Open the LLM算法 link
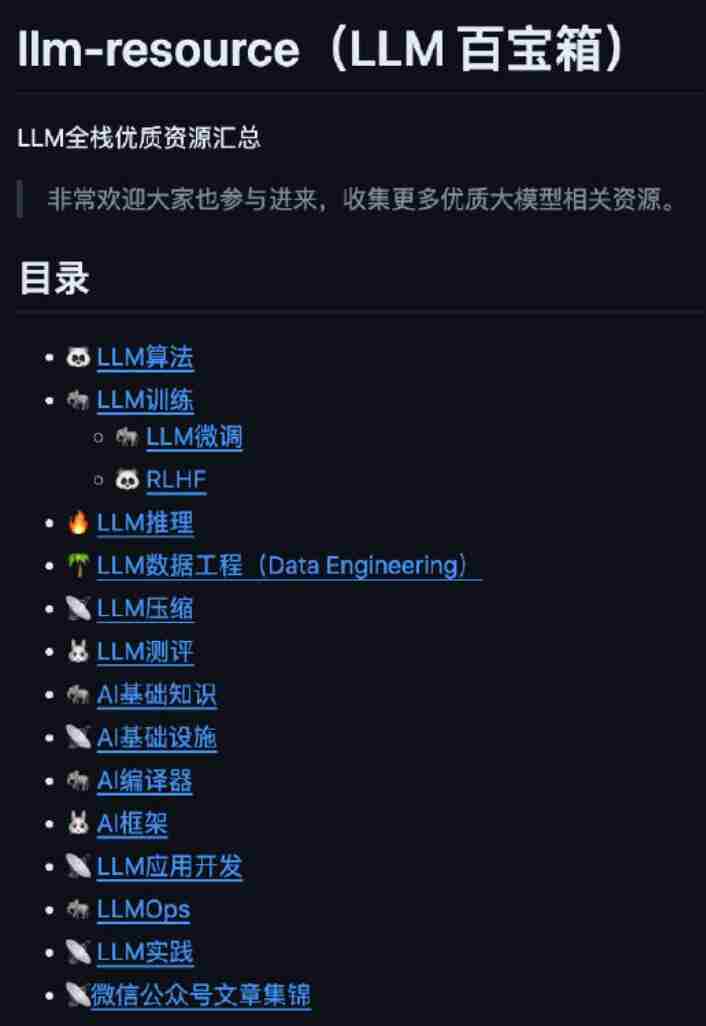Viewport: 706px width, 1026px height. (145, 357)
